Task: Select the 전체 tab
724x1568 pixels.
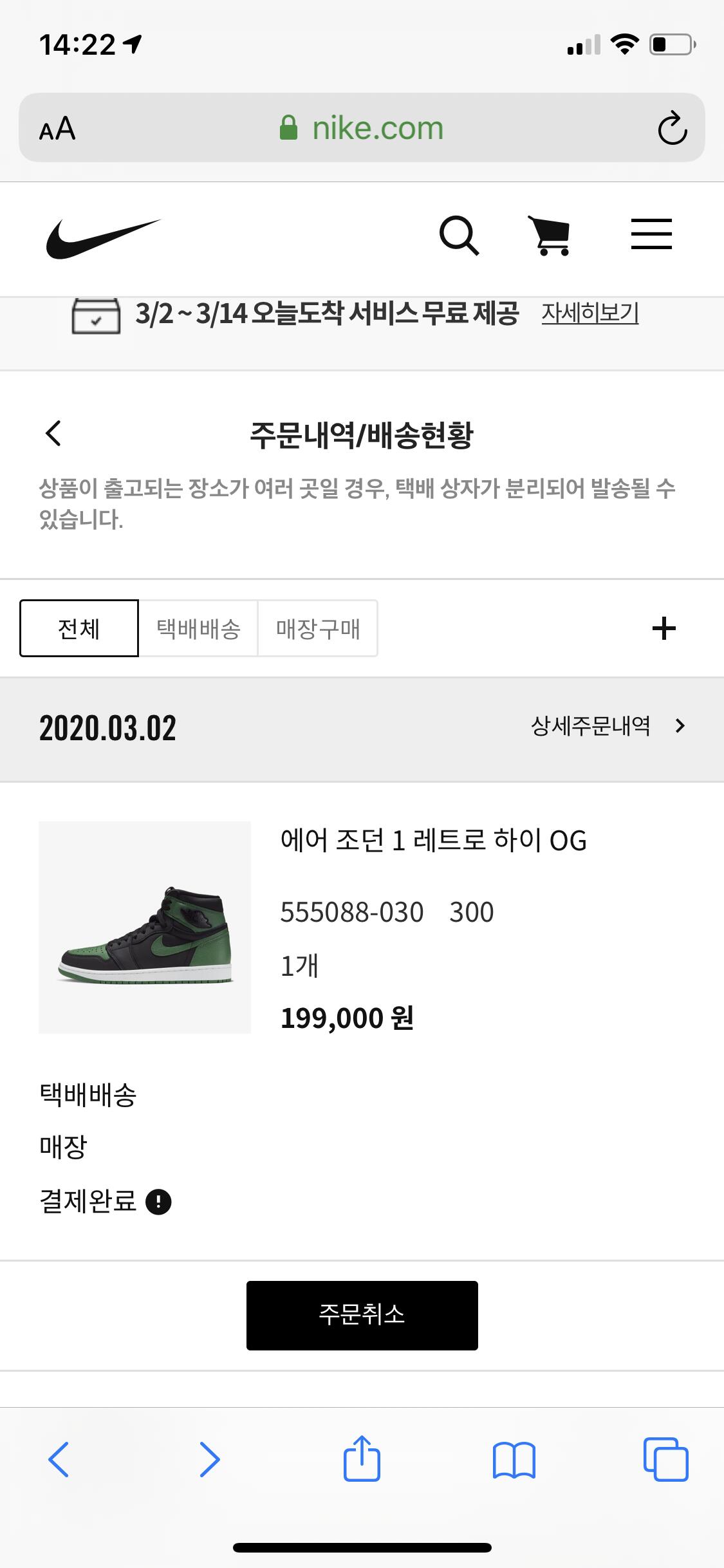Action: [79, 628]
